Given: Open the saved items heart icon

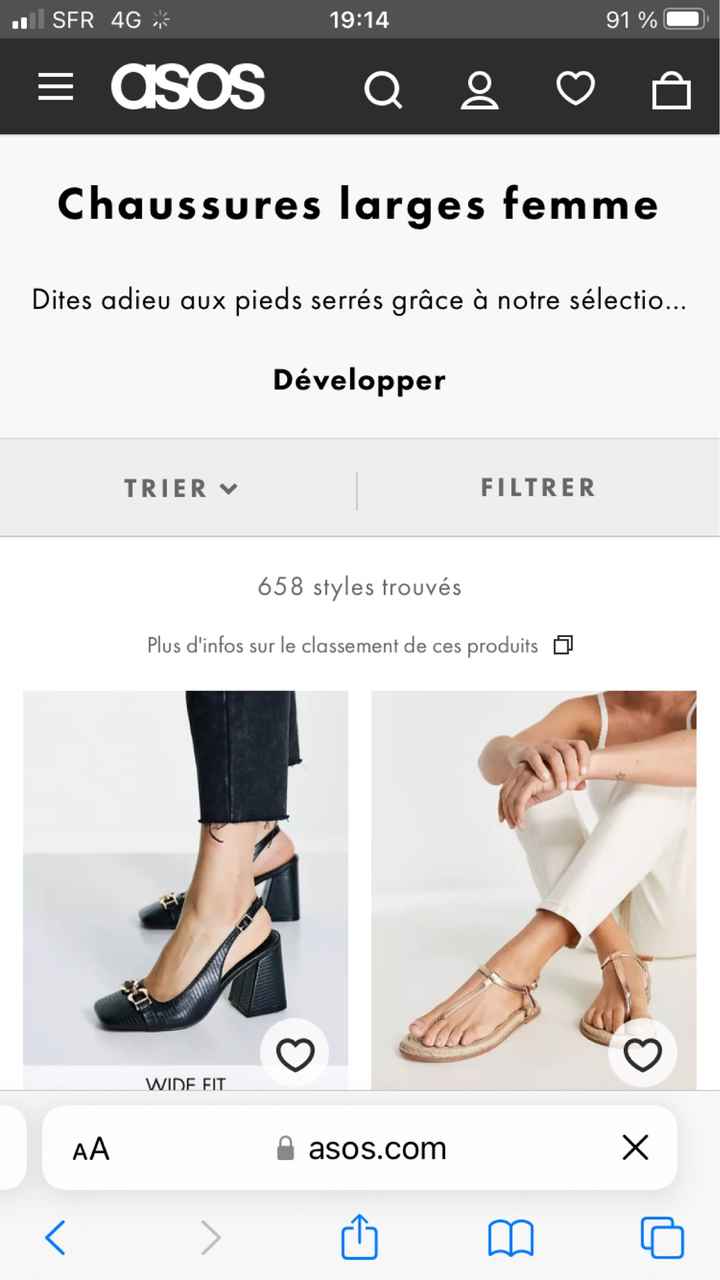Looking at the screenshot, I should pyautogui.click(x=575, y=89).
